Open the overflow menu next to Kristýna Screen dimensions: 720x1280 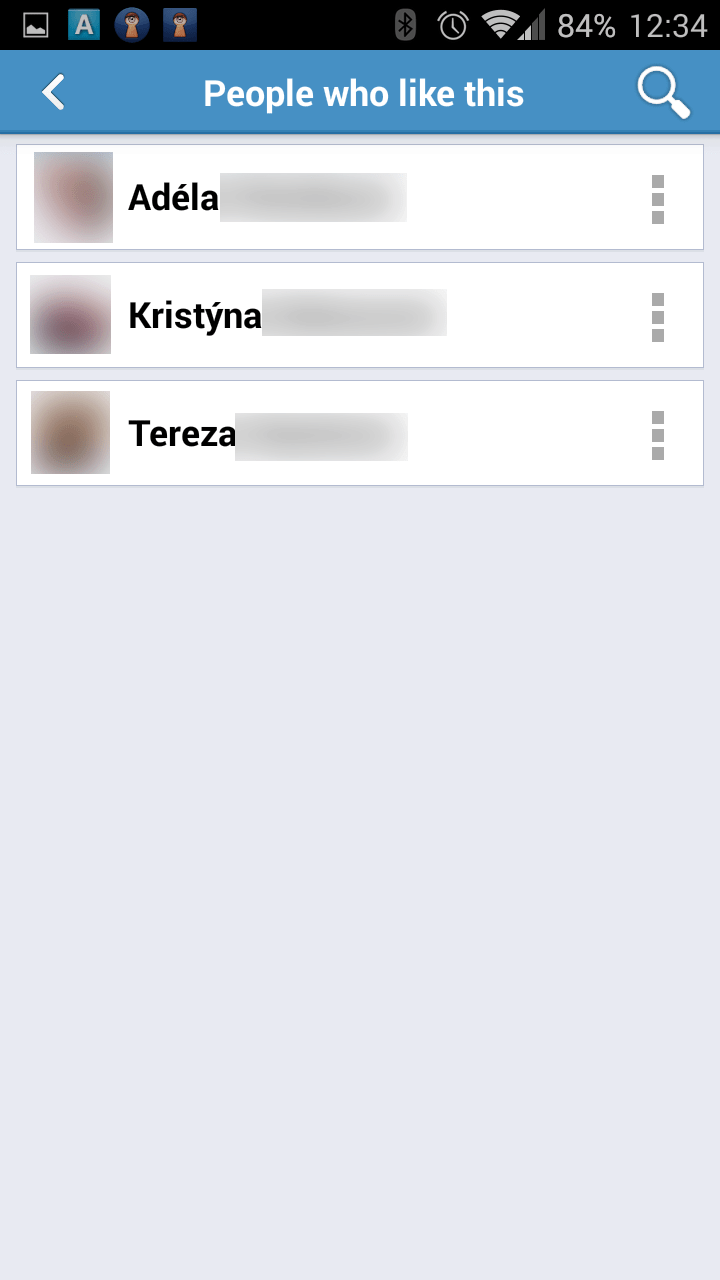(658, 317)
